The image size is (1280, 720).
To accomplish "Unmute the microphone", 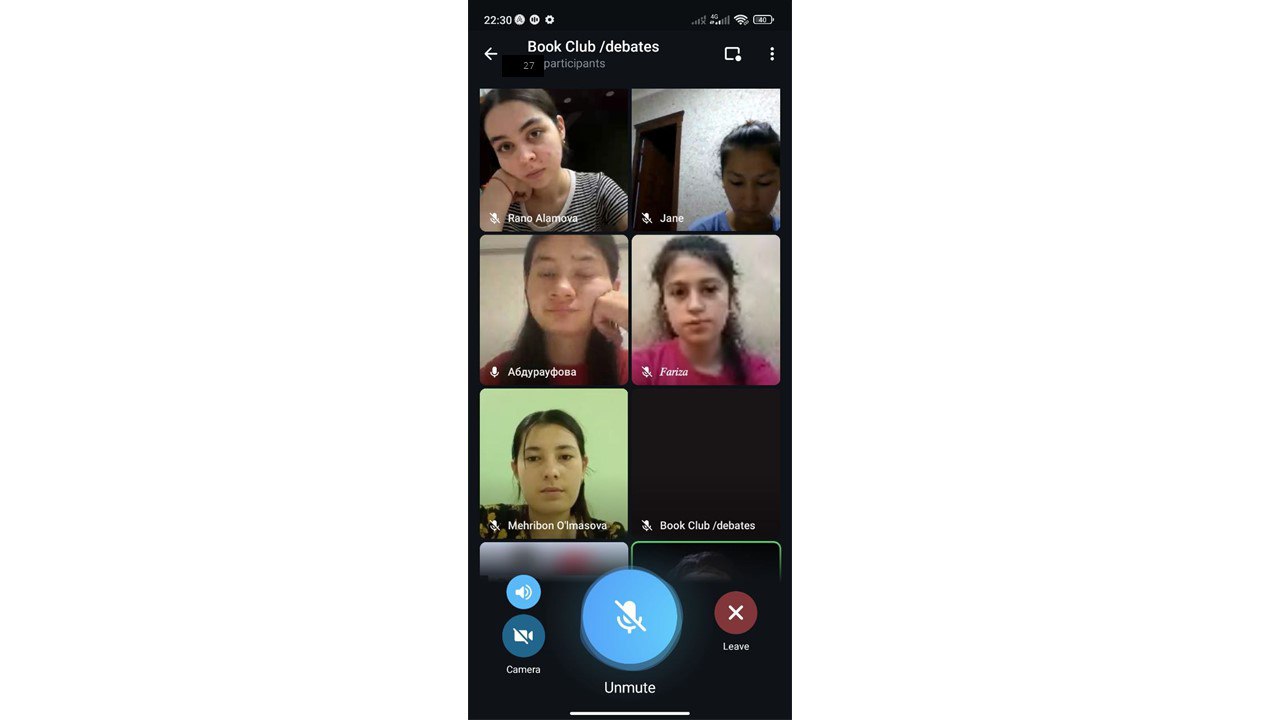I will [x=630, y=617].
